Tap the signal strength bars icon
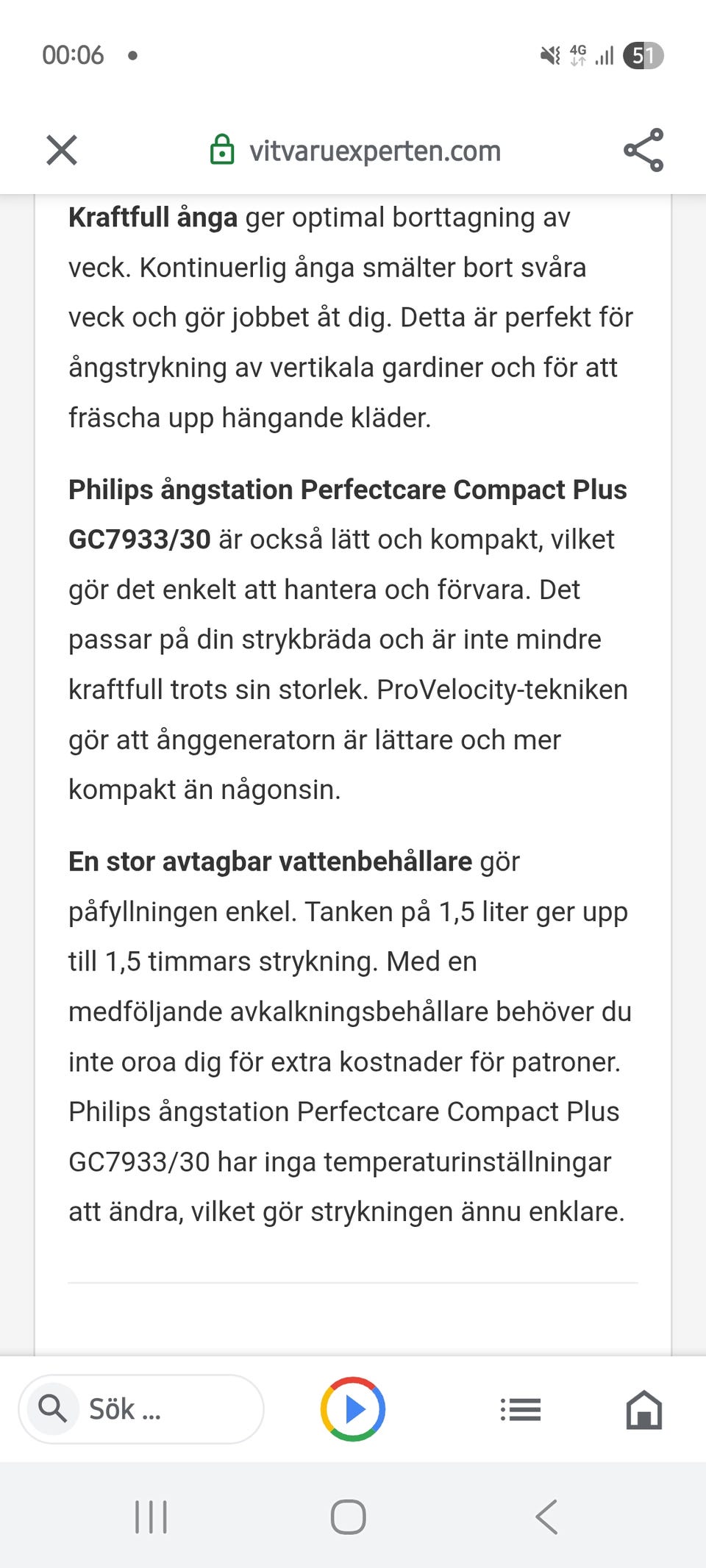The image size is (706, 1568). pyautogui.click(x=605, y=54)
